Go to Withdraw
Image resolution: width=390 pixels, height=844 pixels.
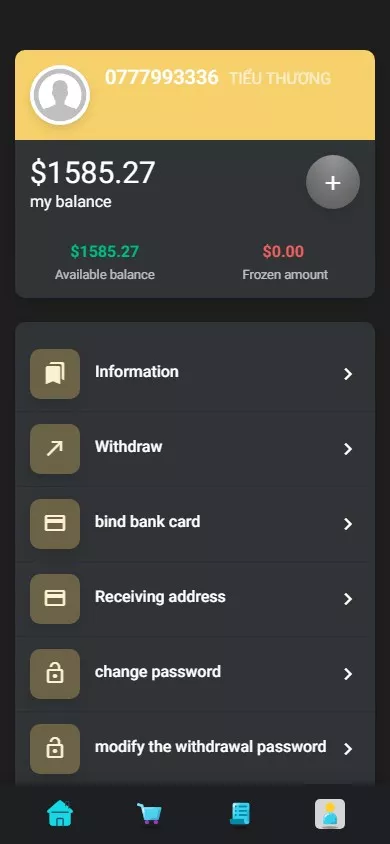pyautogui.click(x=195, y=449)
